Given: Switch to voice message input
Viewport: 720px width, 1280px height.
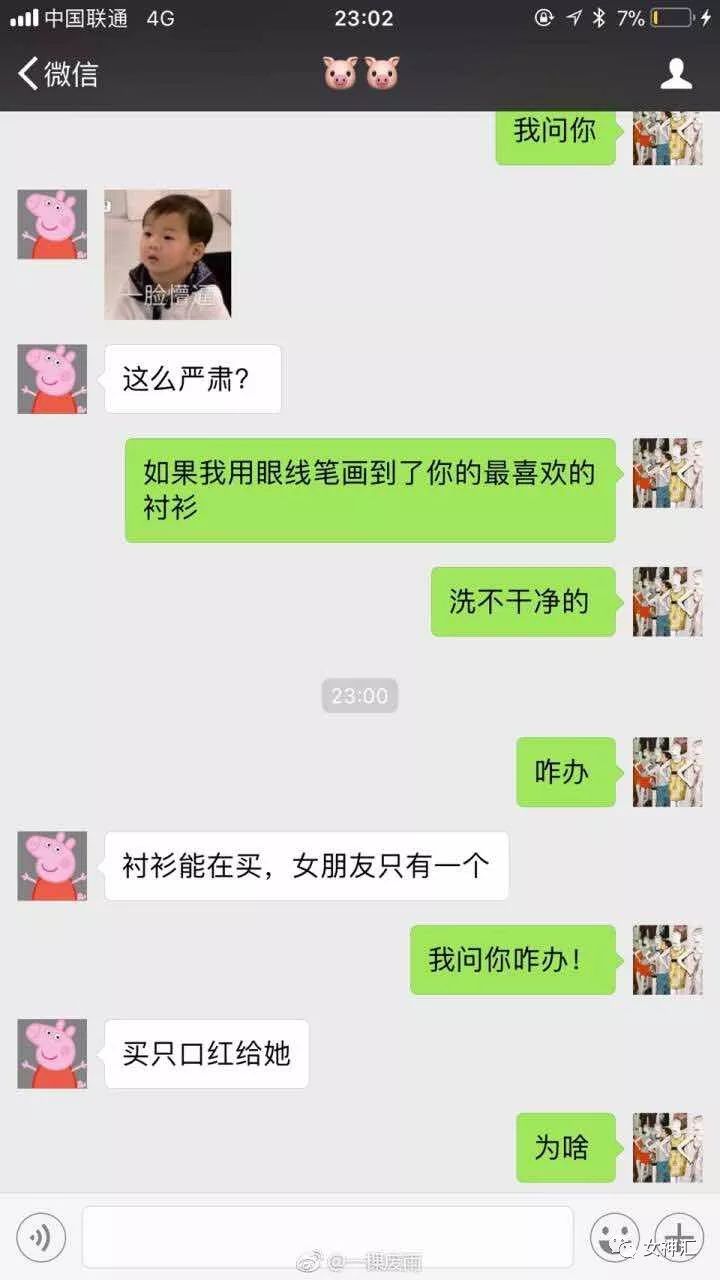Looking at the screenshot, I should pyautogui.click(x=41, y=1238).
